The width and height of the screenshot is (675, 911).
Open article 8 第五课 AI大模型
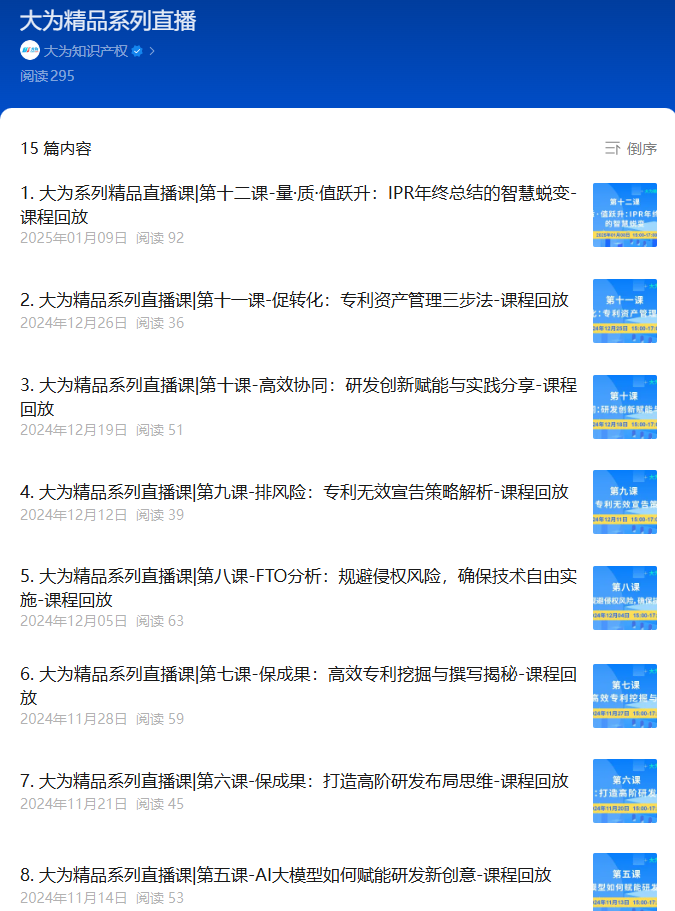286,875
